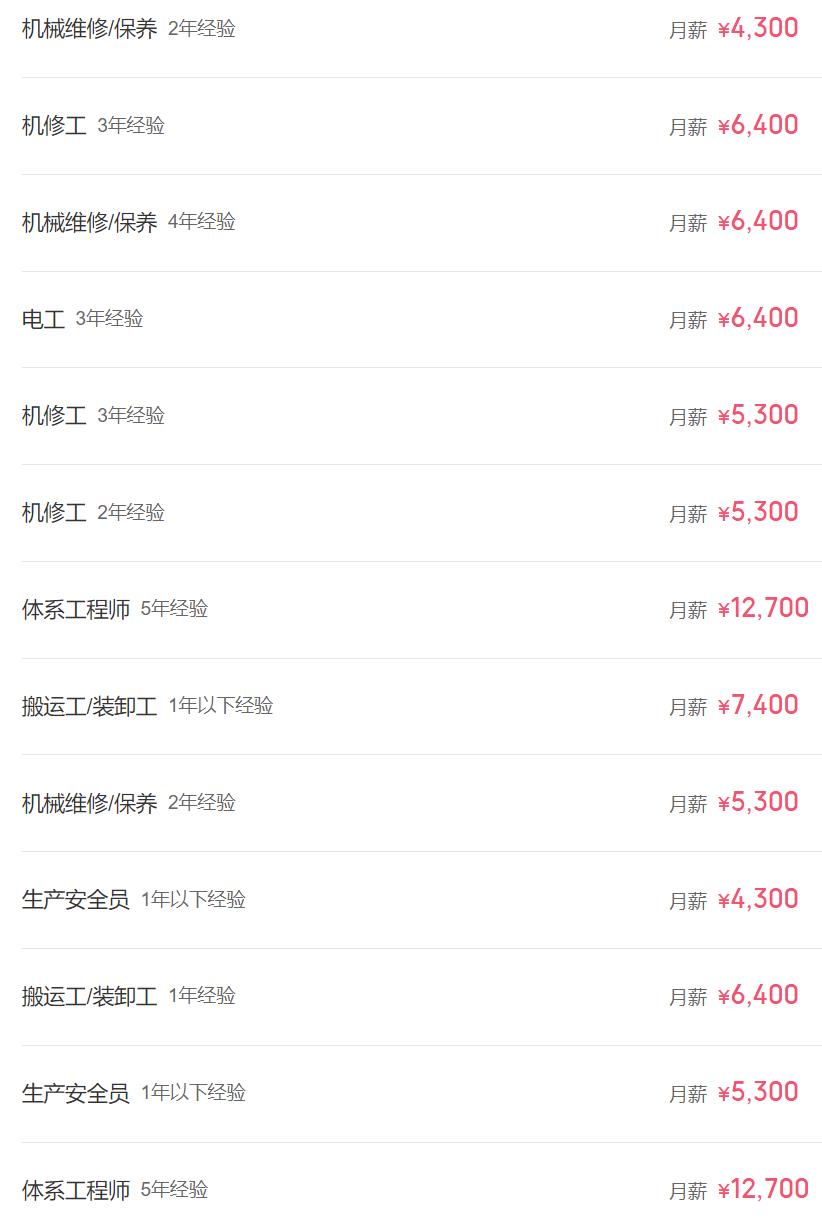View the 机修工 3年经验 ¥6,400 salary row
The image size is (822, 1232).
[55, 126]
